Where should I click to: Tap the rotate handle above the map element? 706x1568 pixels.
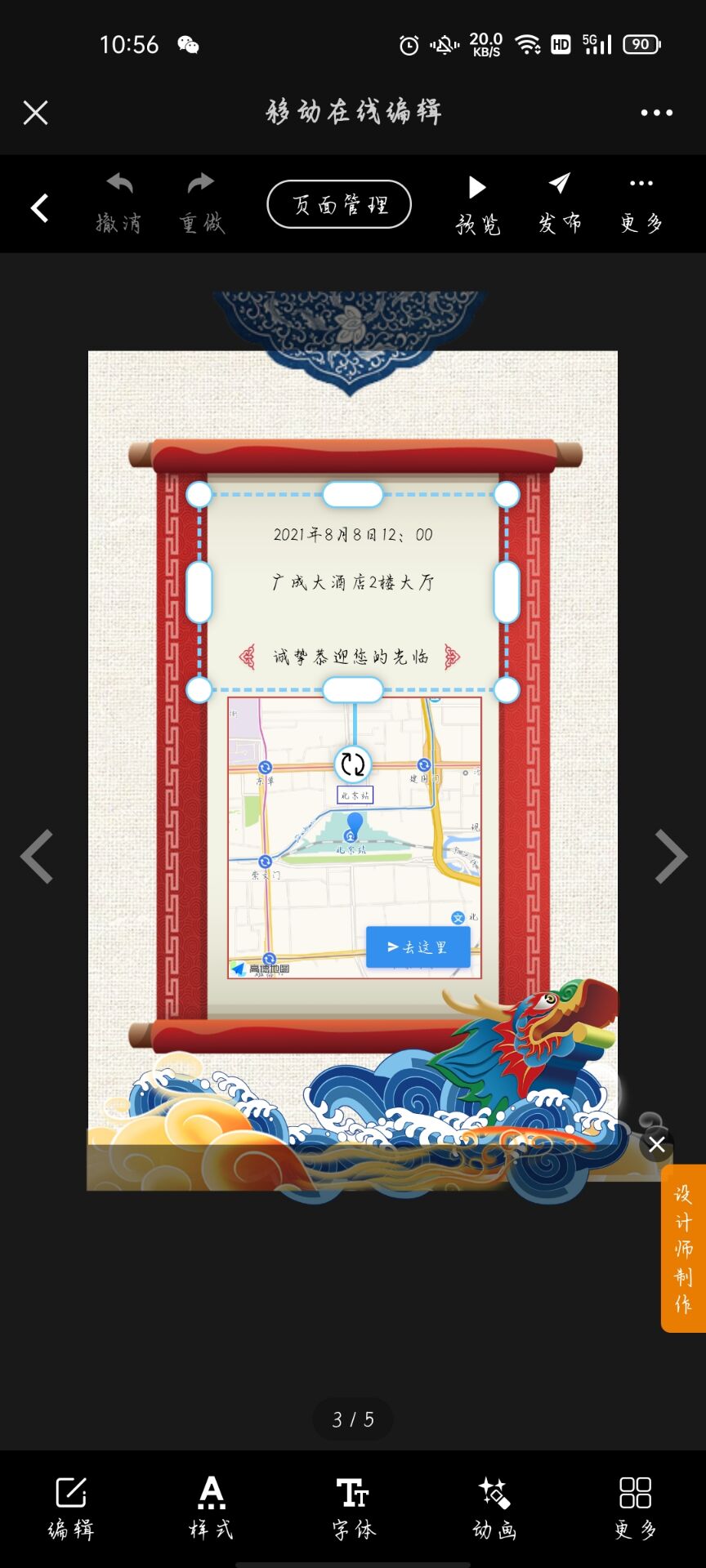tap(352, 764)
